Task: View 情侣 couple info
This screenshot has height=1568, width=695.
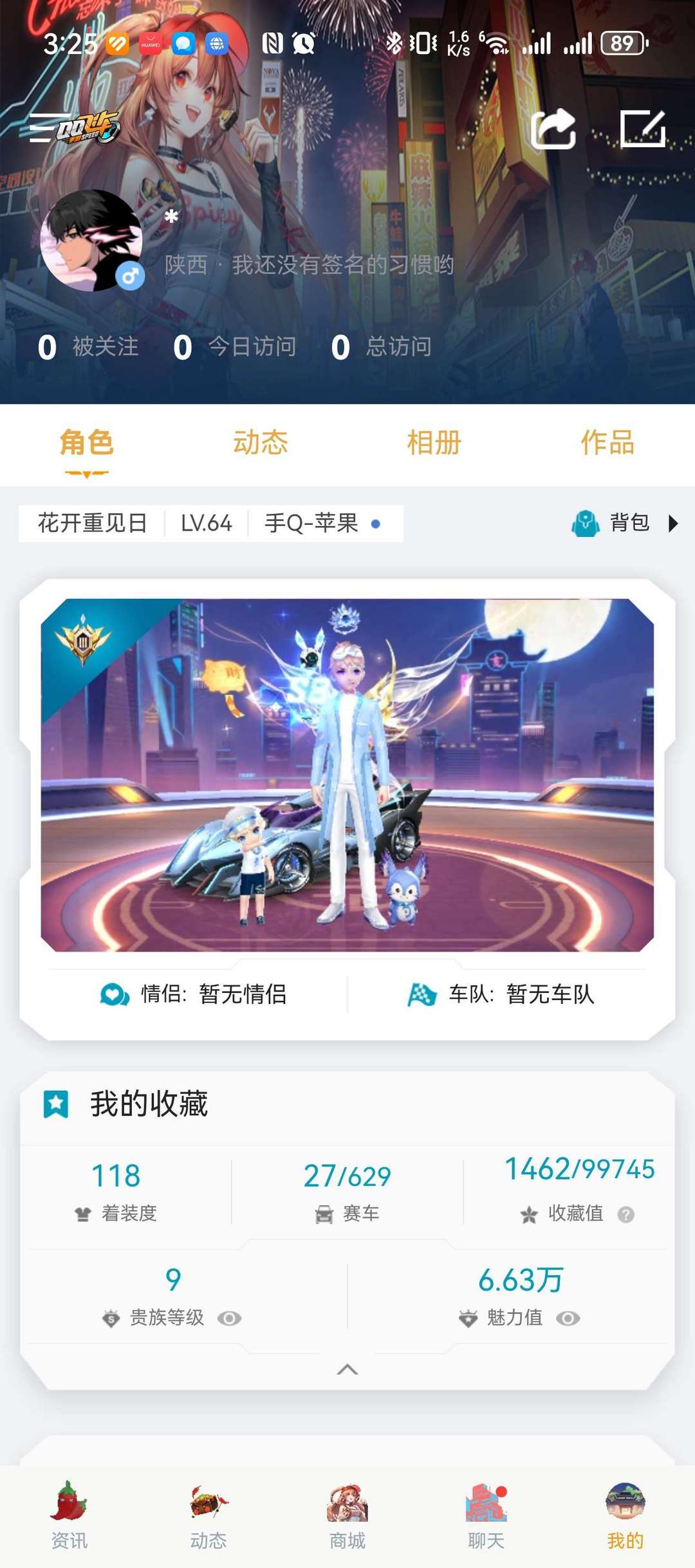Action: click(x=193, y=994)
